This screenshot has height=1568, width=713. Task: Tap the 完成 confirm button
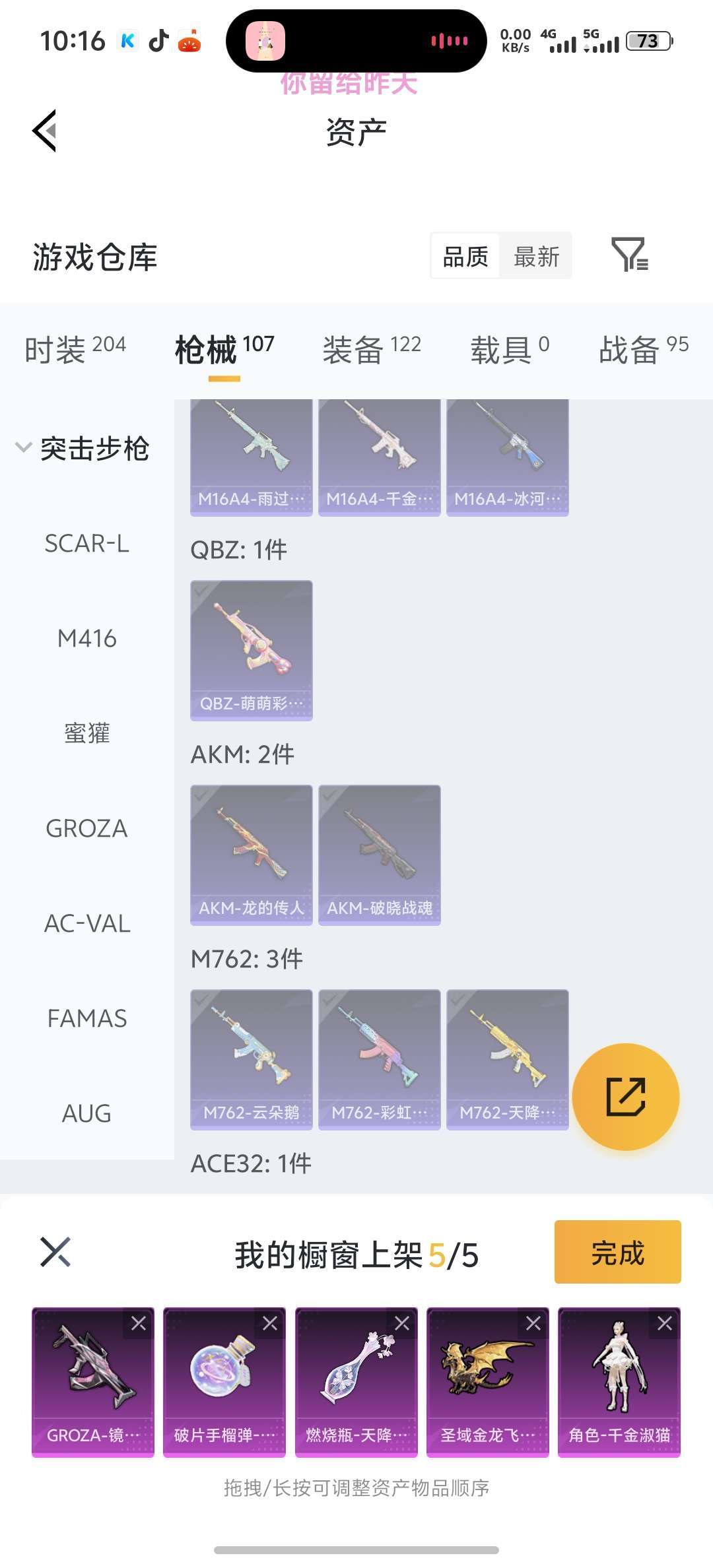pyautogui.click(x=617, y=1253)
